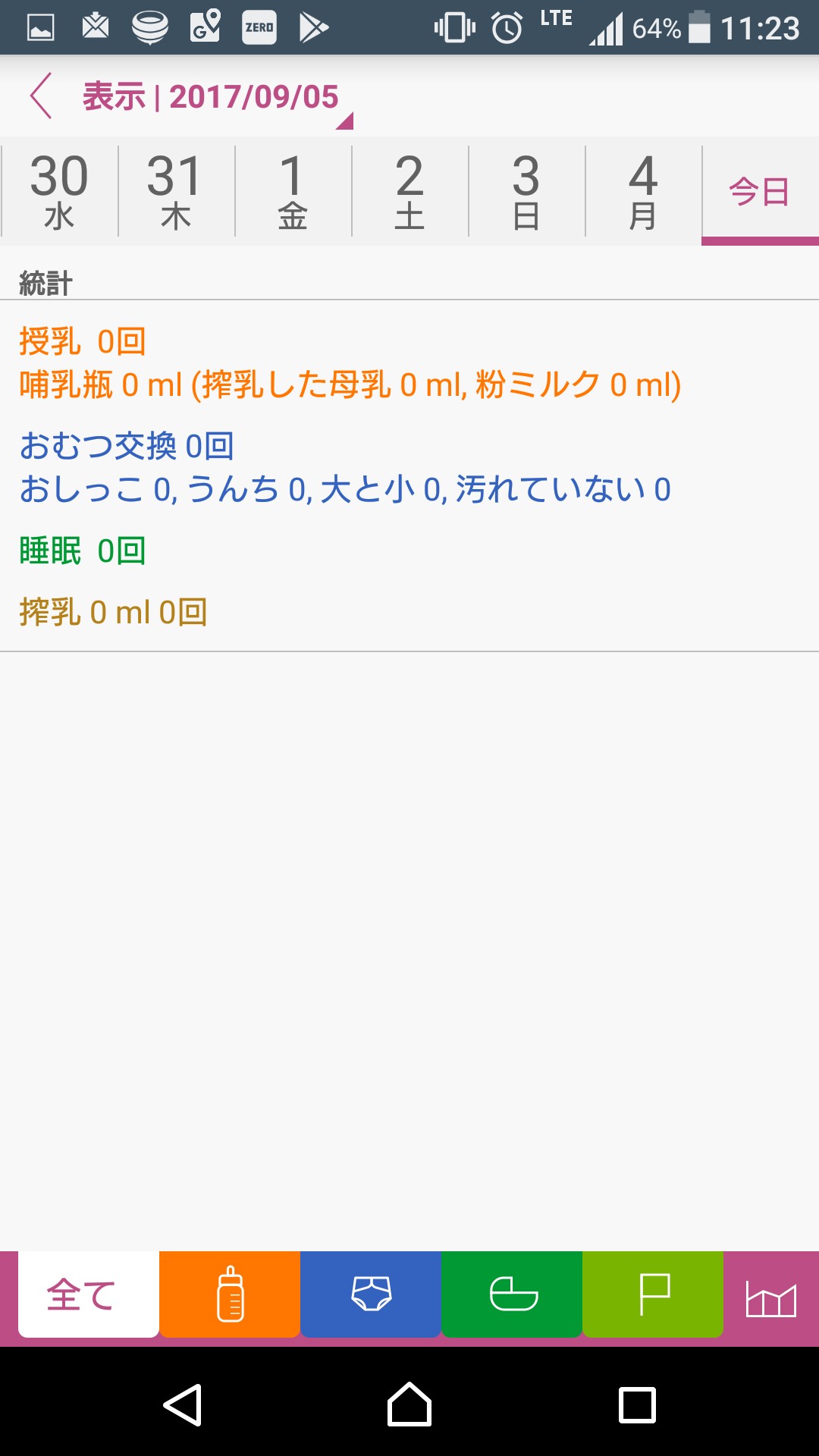
Task: Switch to Saturday the 2nd
Action: pos(409,191)
